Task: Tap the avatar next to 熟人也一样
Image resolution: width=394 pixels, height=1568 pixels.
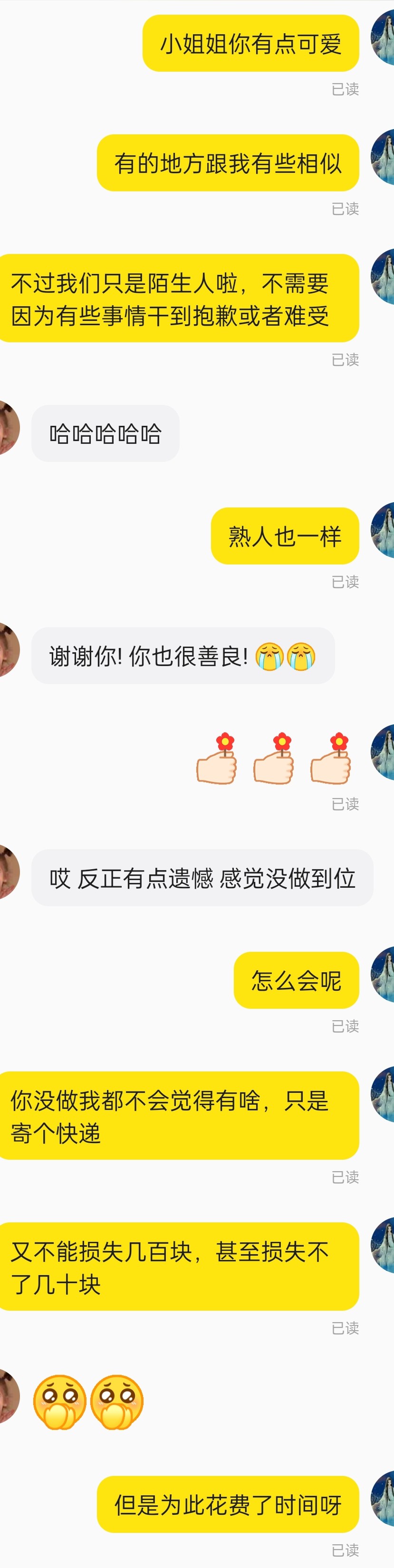Action: click(x=384, y=530)
